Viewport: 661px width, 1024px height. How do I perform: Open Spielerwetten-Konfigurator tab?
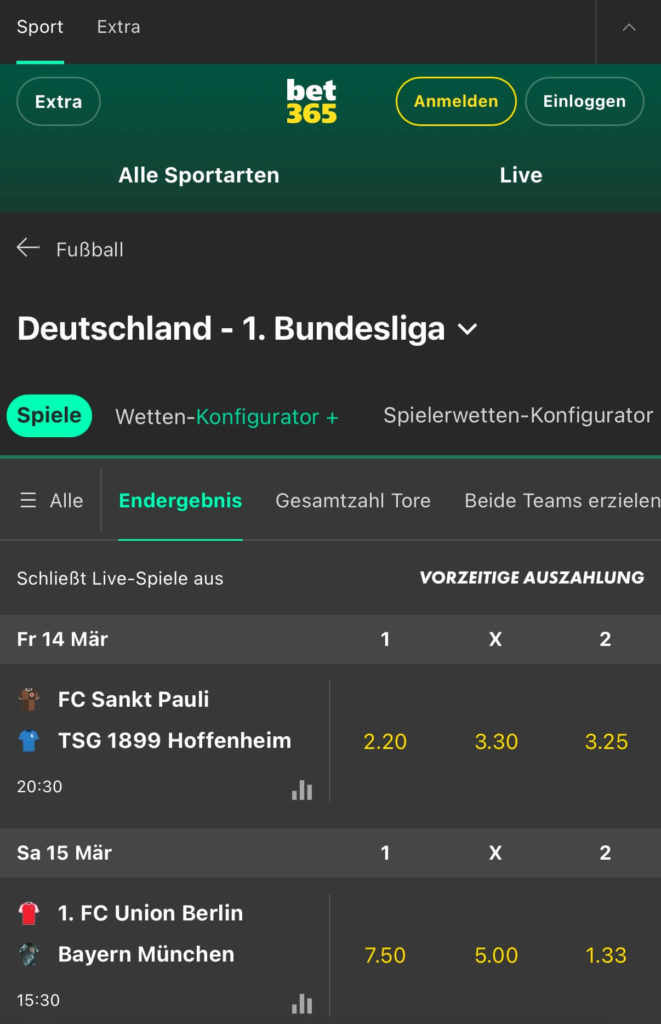point(518,416)
